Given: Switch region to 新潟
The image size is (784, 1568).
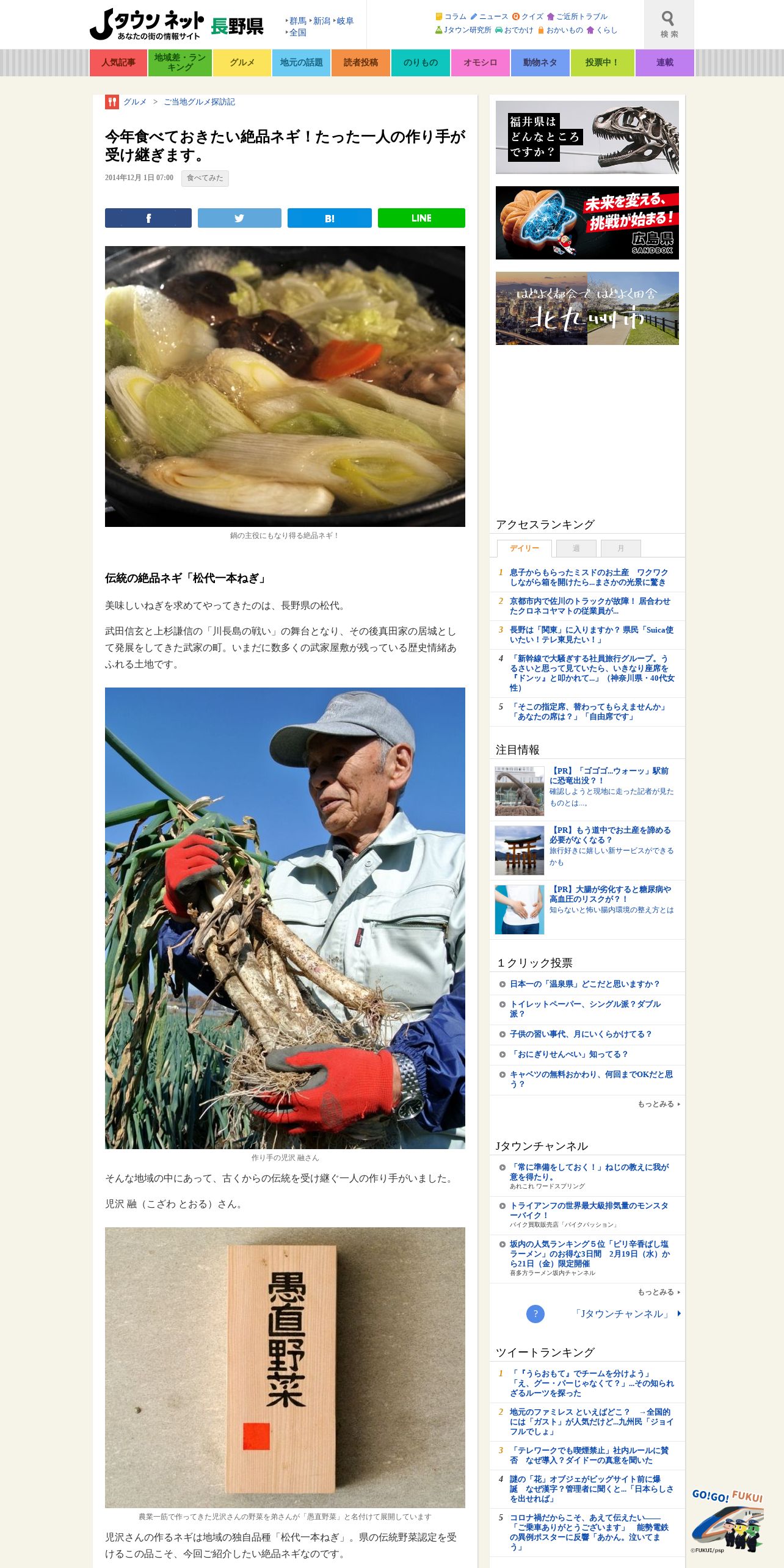Looking at the screenshot, I should 321,21.
